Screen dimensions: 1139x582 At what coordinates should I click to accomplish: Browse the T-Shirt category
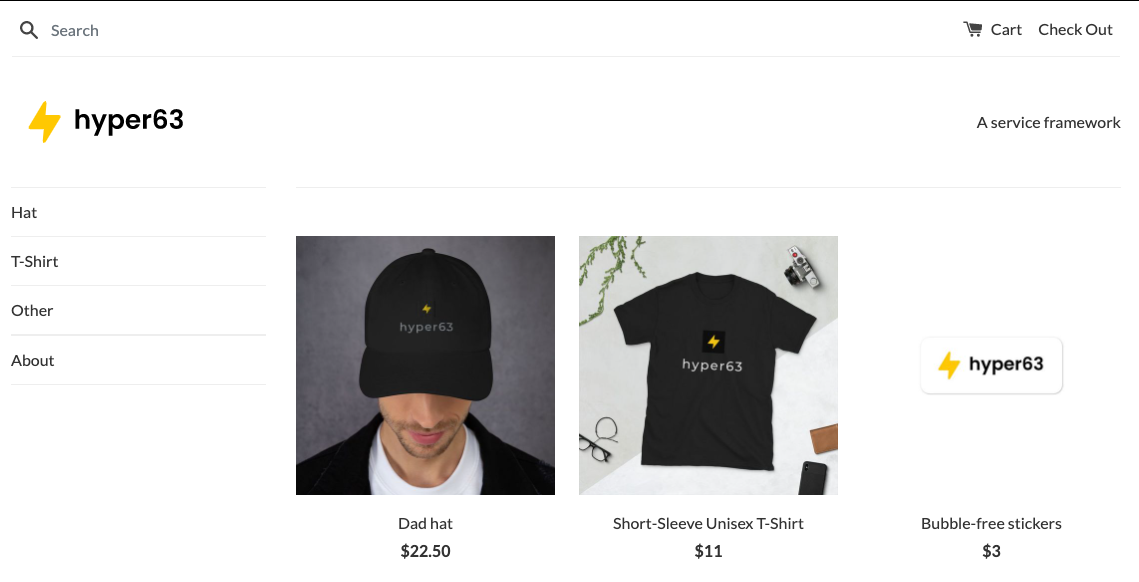click(35, 261)
